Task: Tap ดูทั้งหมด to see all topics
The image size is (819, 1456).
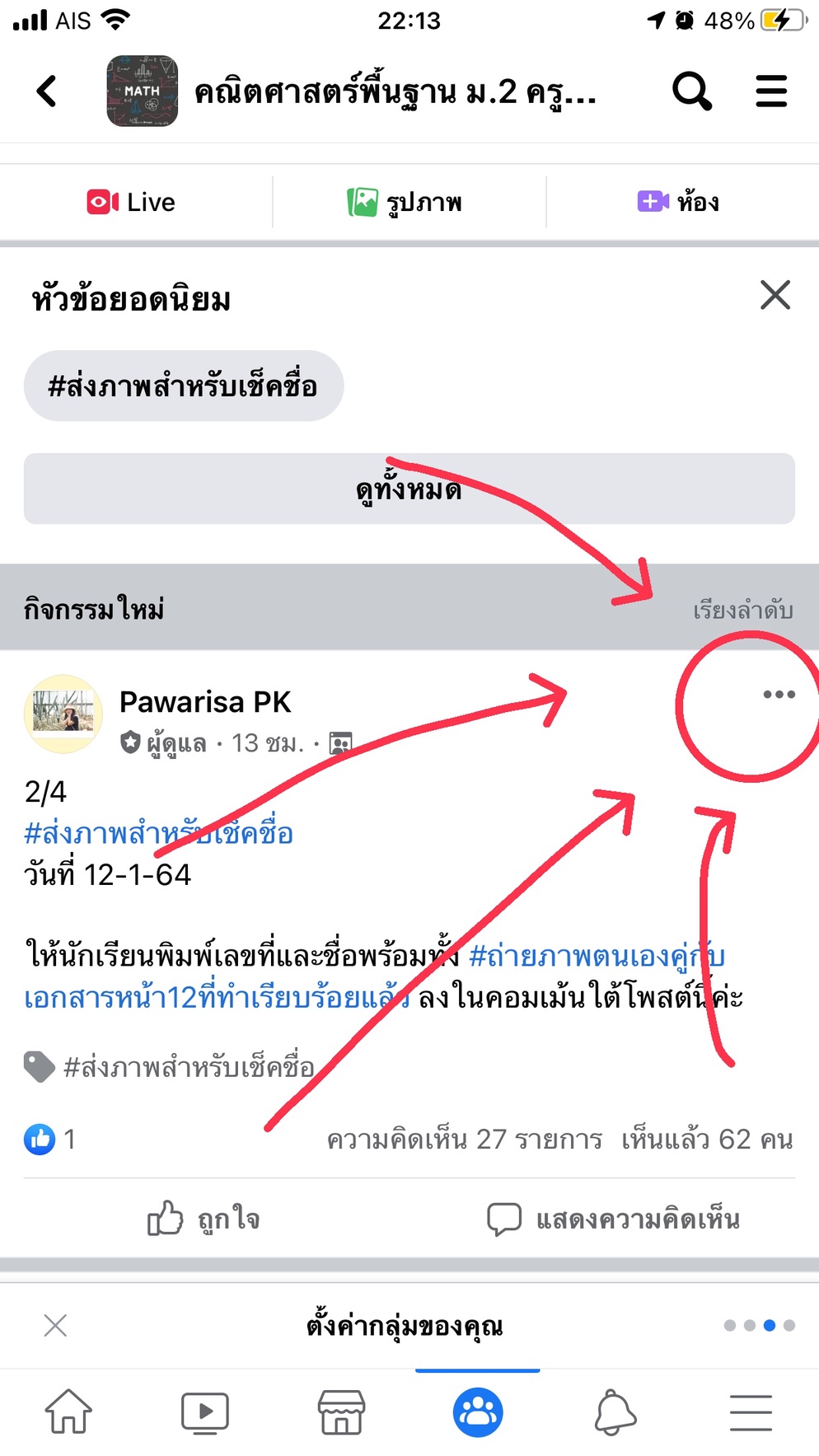Action: click(409, 489)
